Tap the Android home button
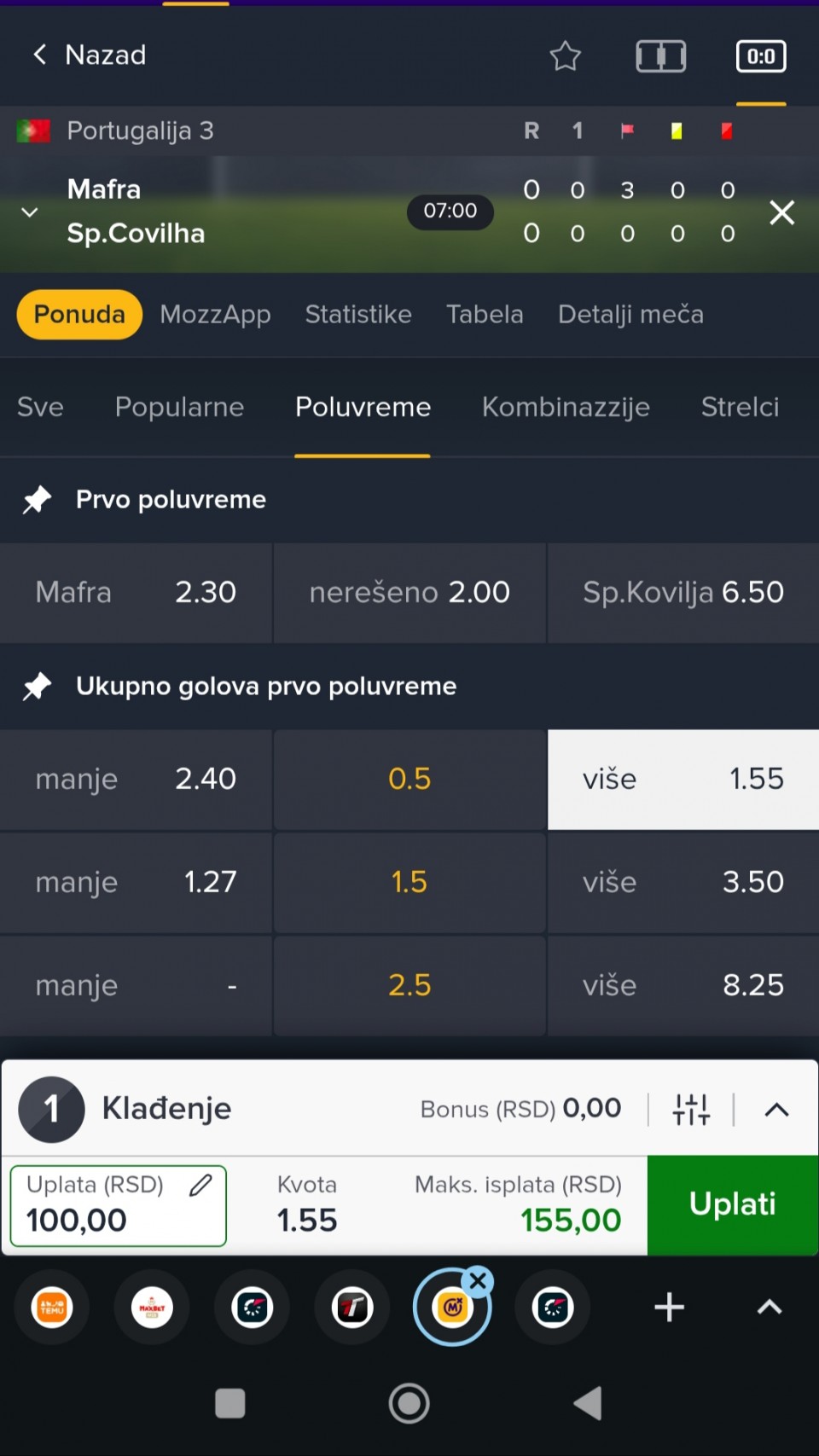 pyautogui.click(x=409, y=1403)
